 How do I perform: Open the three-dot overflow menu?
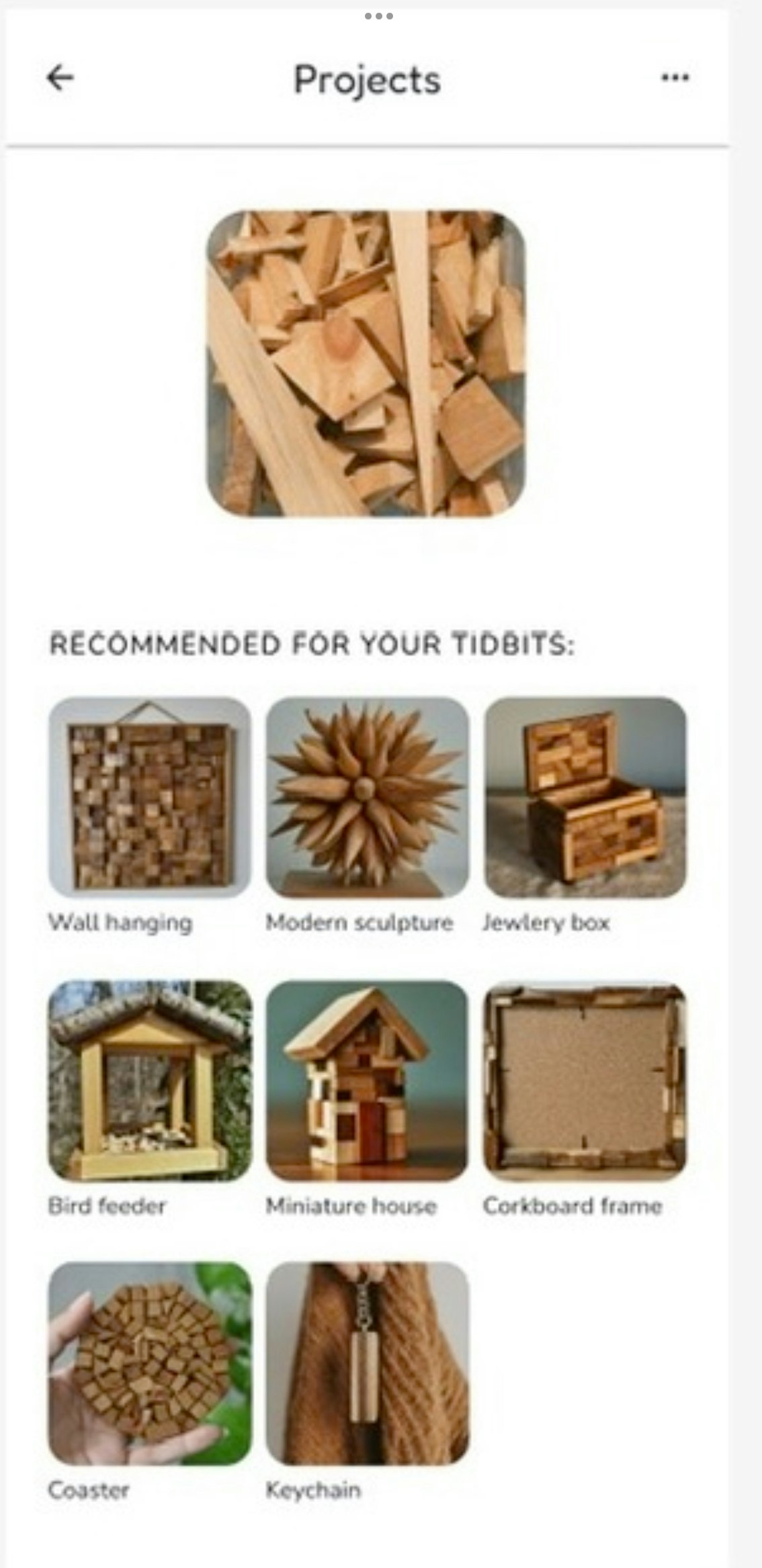[675, 78]
